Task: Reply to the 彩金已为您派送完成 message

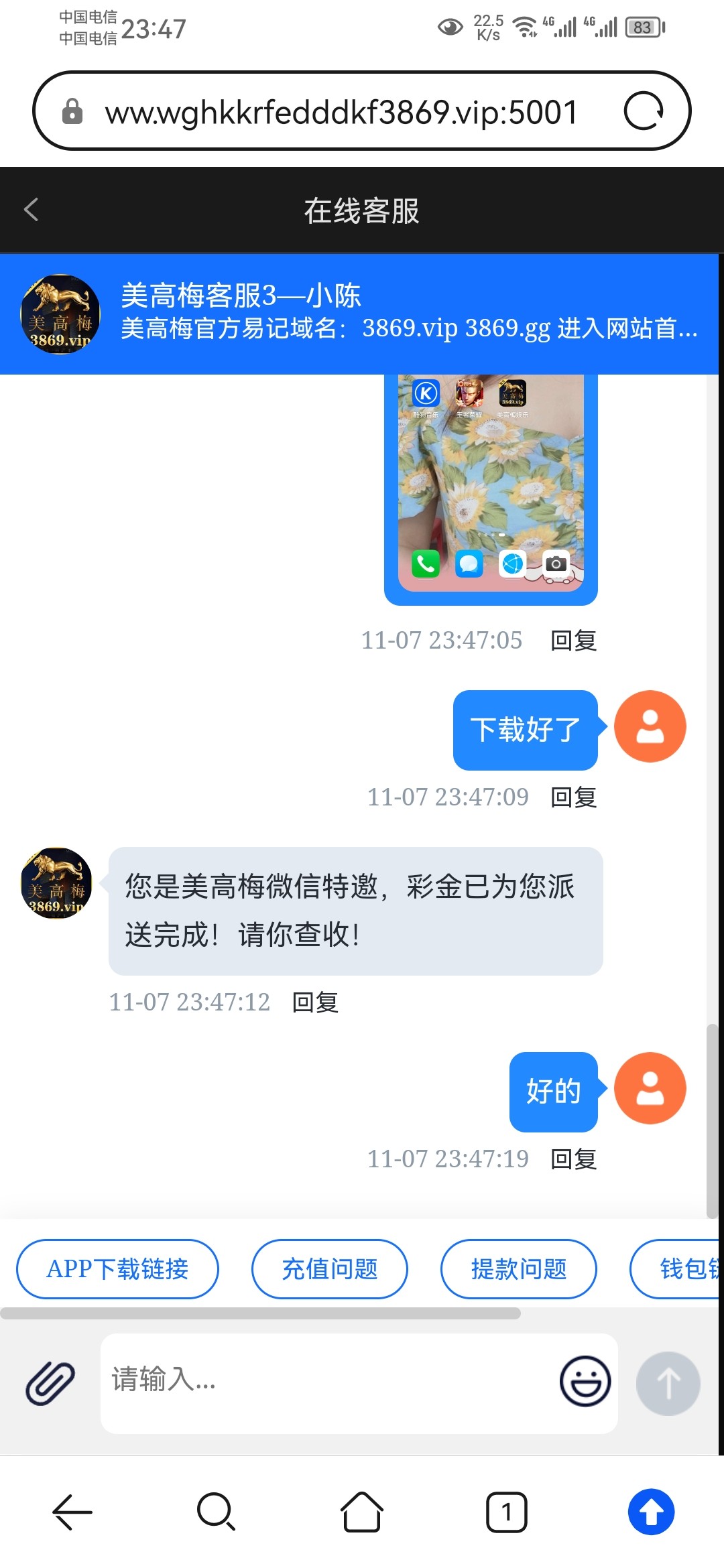Action: [x=315, y=1002]
